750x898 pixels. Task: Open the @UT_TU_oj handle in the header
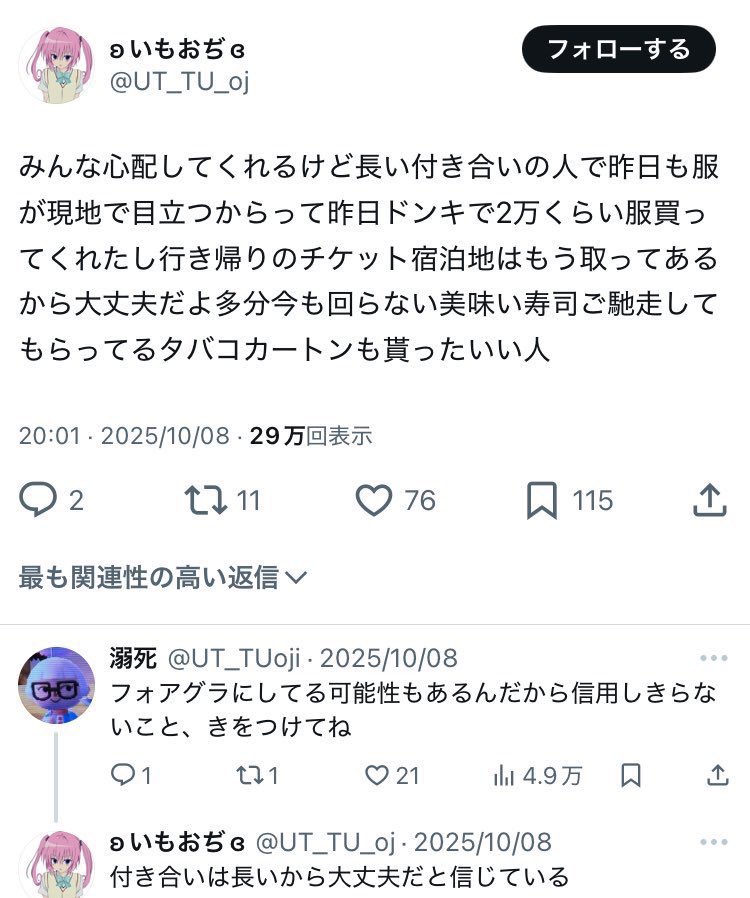click(x=177, y=81)
